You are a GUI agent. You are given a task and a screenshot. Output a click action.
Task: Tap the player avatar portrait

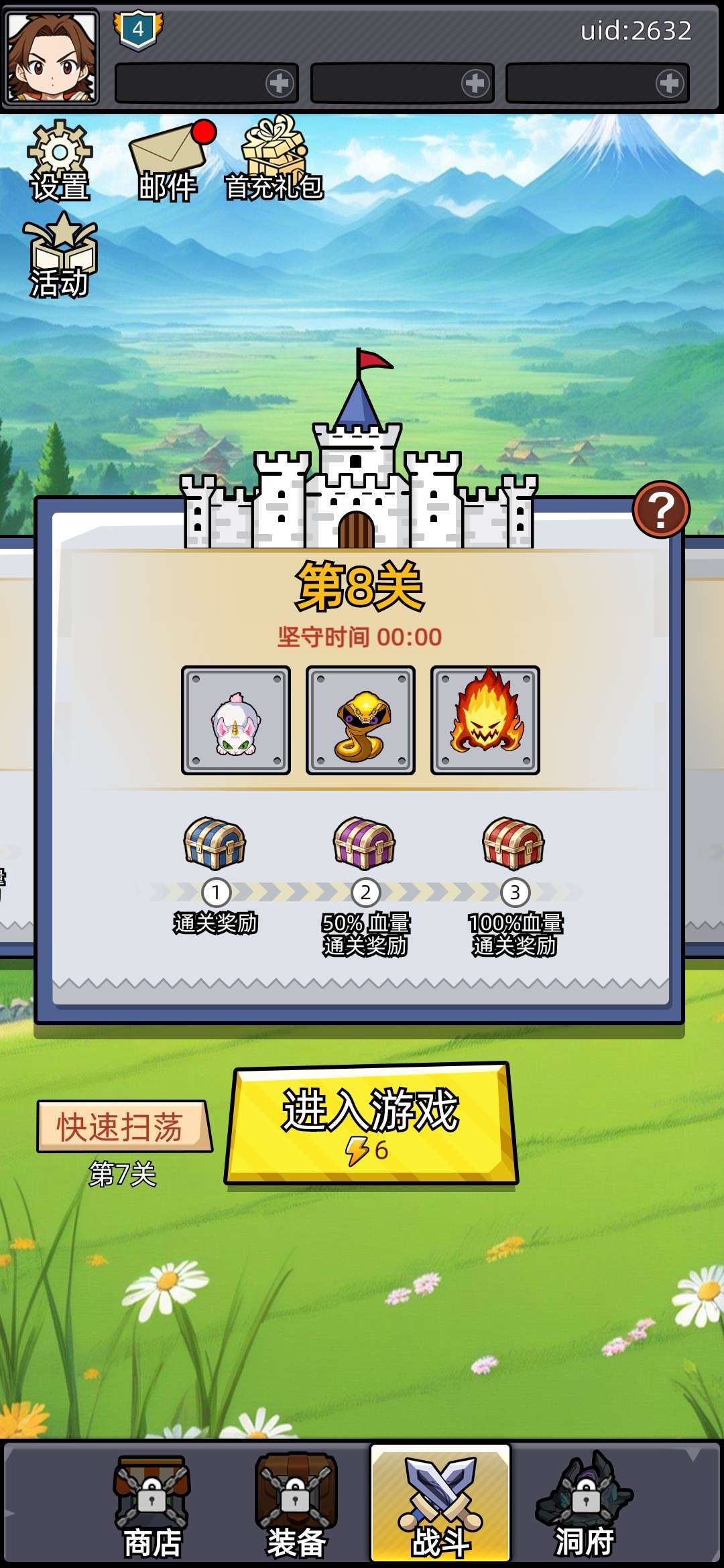tap(51, 57)
